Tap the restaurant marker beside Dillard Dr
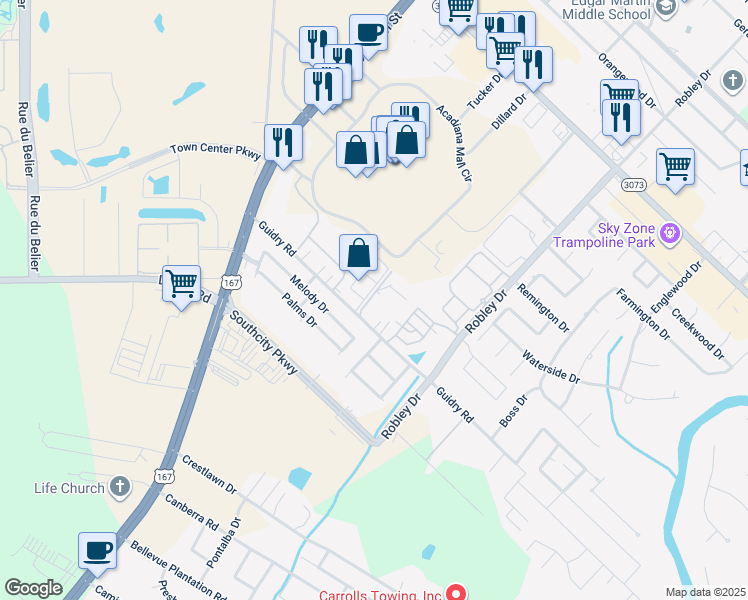The image size is (748, 600). coord(533,66)
